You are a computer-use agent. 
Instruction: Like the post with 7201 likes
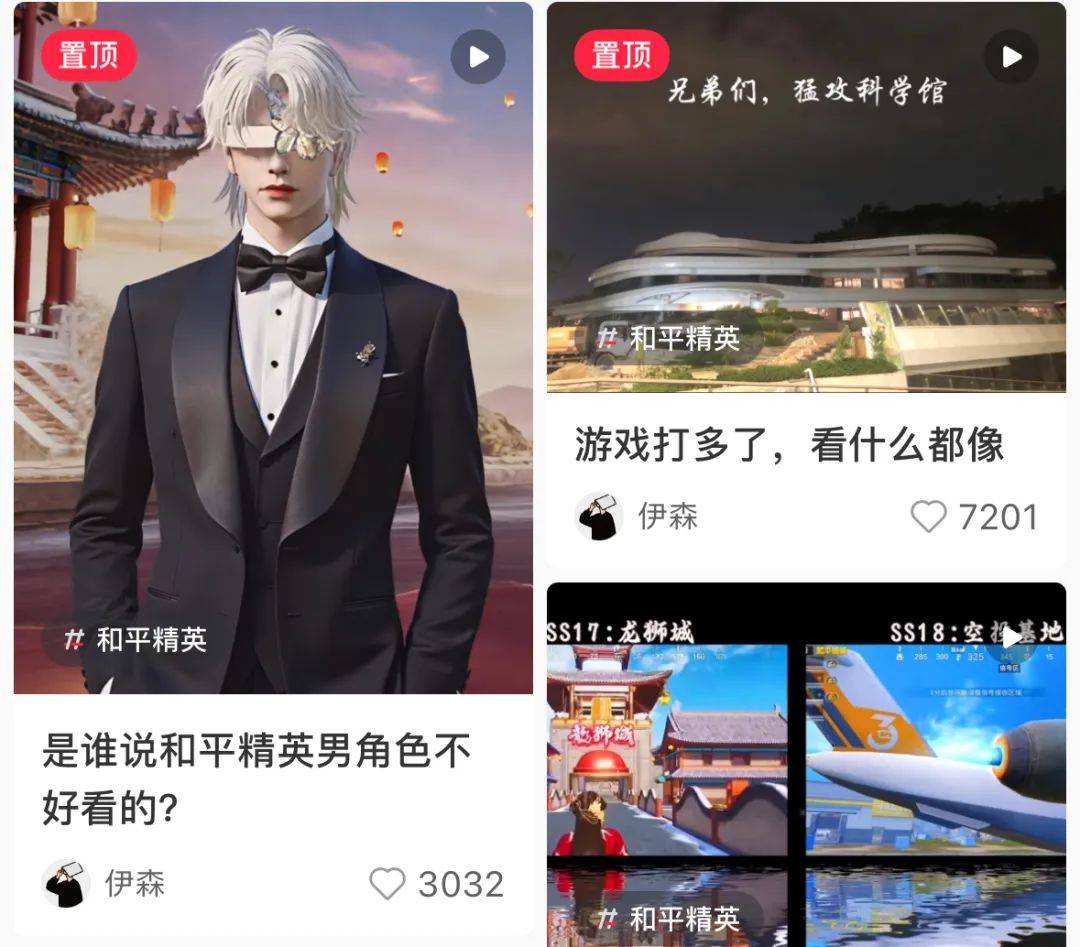coord(929,517)
